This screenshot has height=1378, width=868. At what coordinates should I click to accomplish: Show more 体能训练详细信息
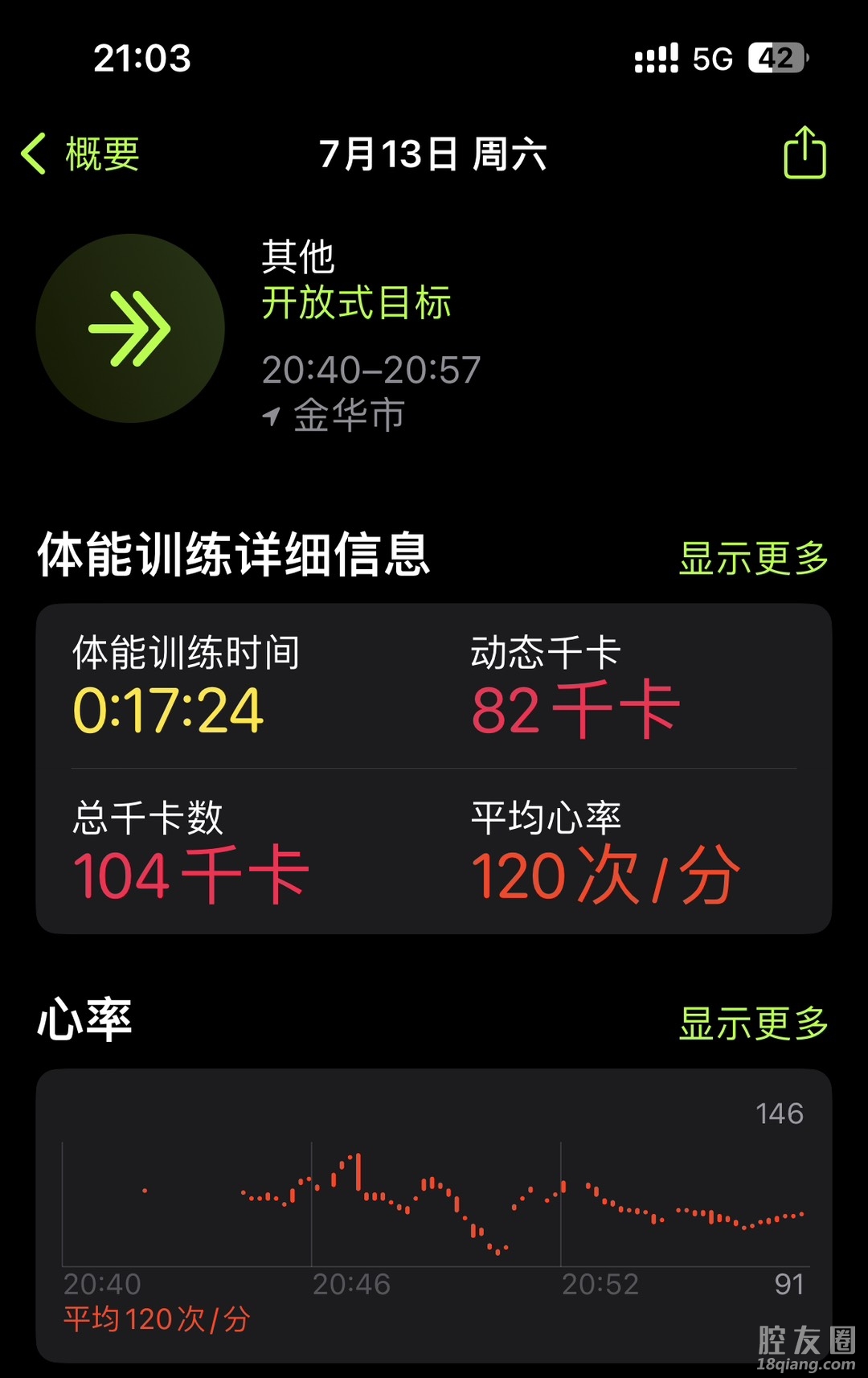[x=753, y=557]
